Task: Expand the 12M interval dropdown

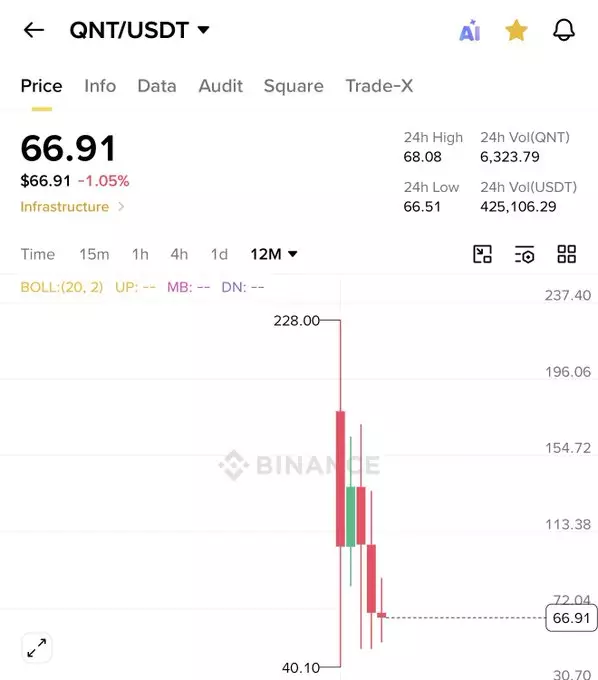Action: click(274, 254)
